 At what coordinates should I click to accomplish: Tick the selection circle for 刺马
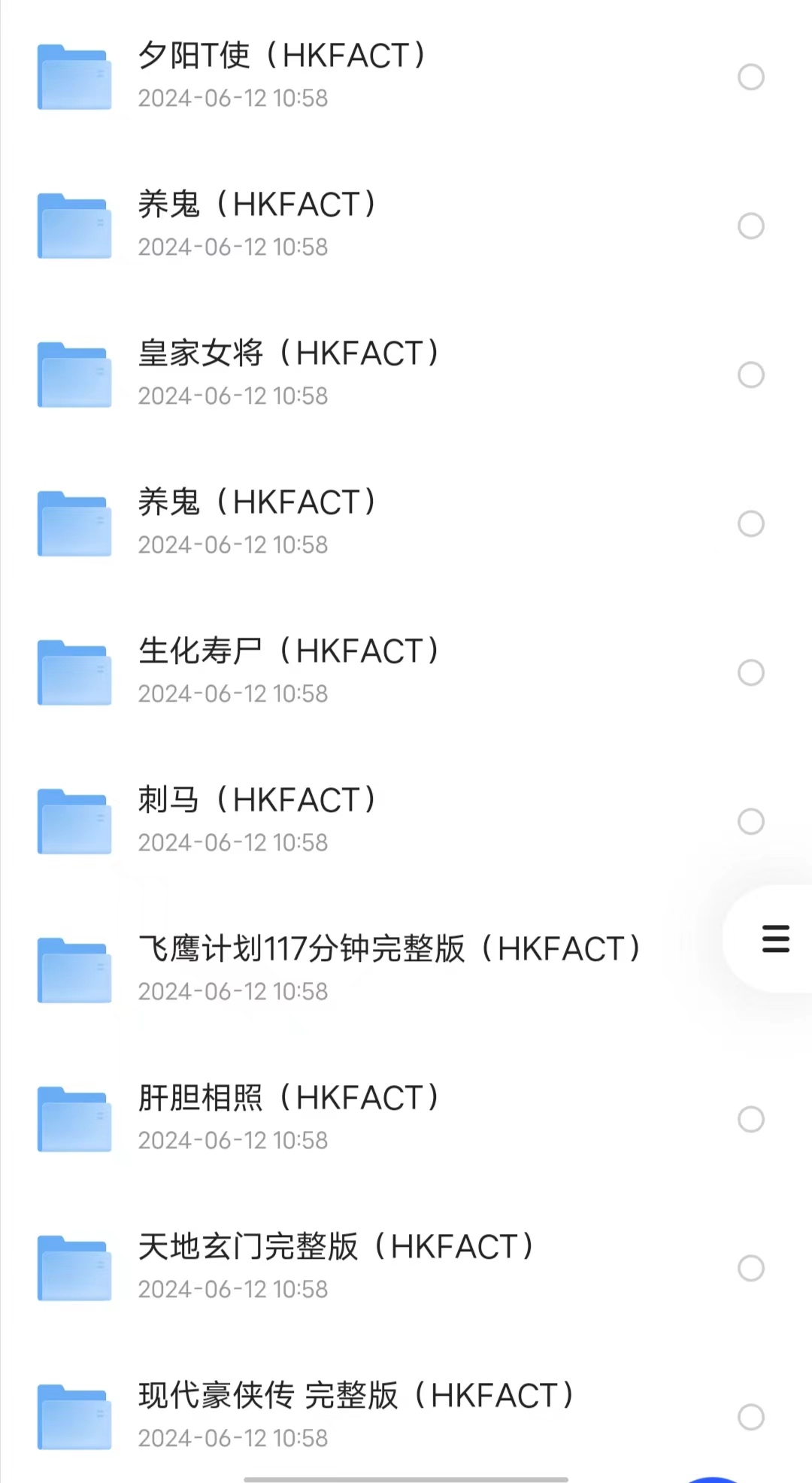coord(751,821)
